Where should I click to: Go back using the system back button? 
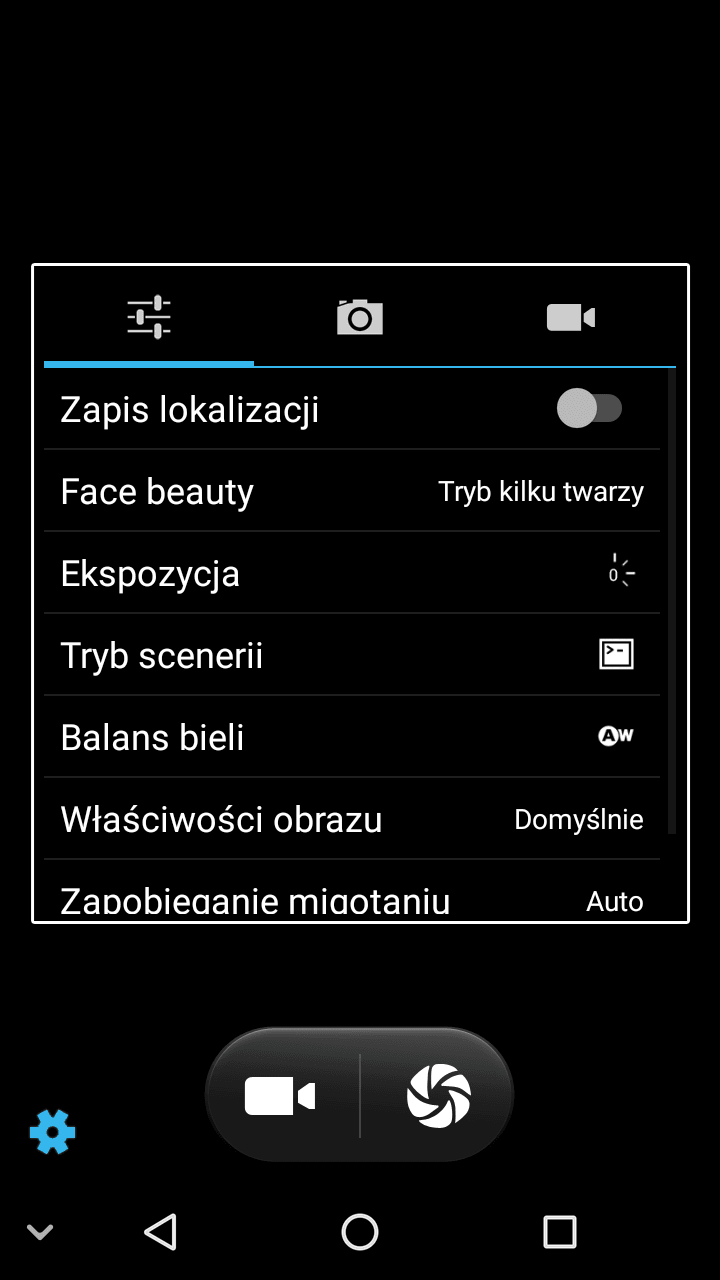click(x=160, y=1231)
